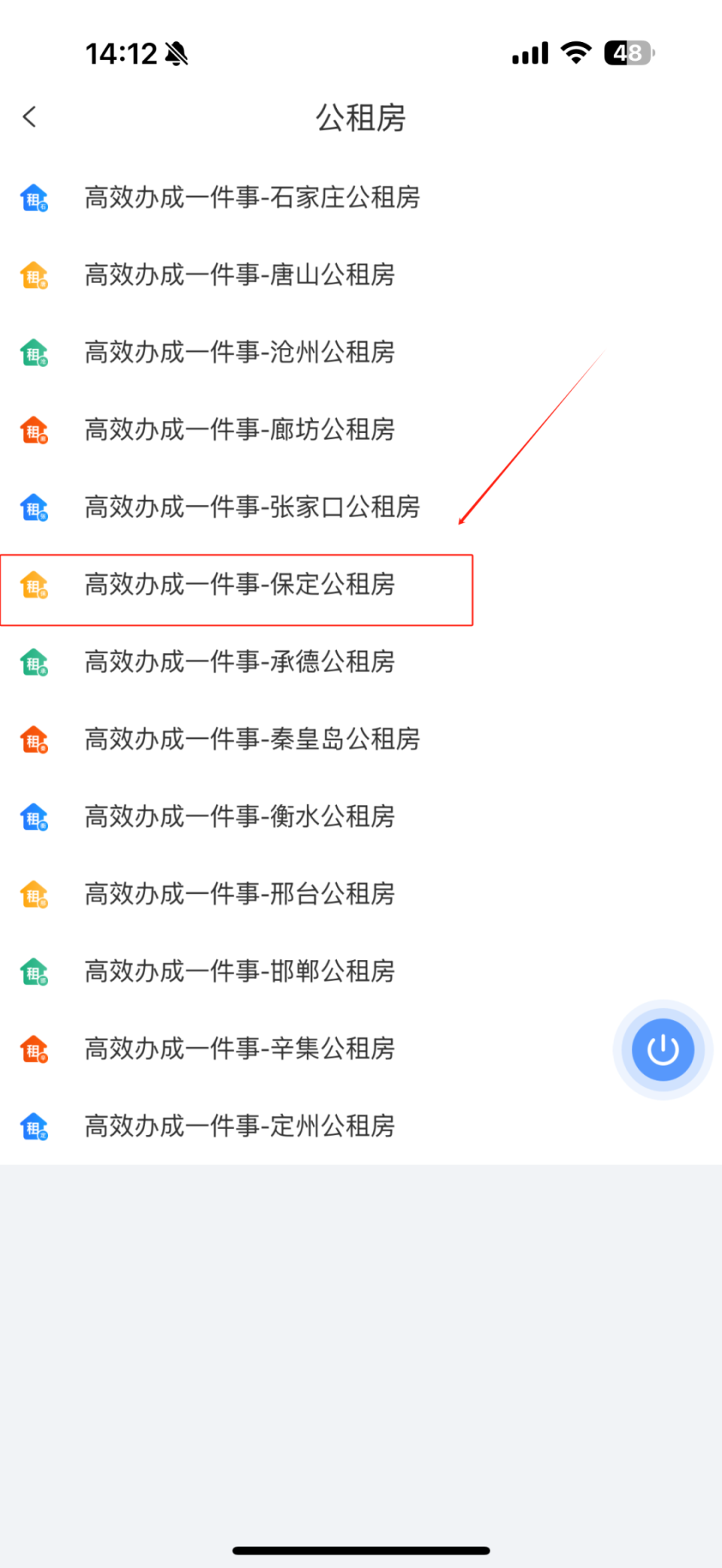
Task: Tap the orange house icon beside 唐山公租房
Action: (x=34, y=275)
